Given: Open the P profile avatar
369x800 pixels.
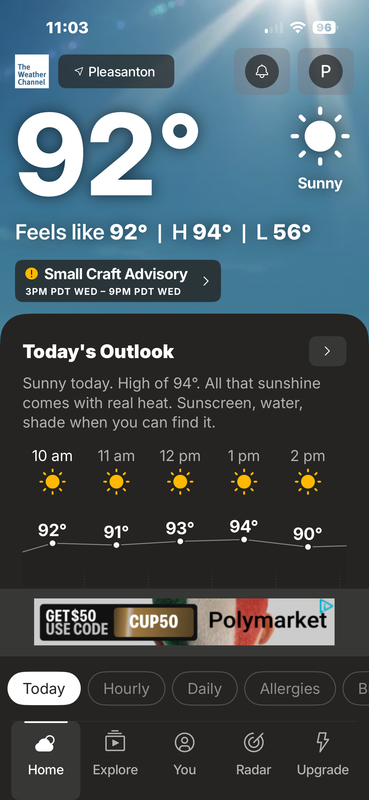Looking at the screenshot, I should pyautogui.click(x=326, y=71).
